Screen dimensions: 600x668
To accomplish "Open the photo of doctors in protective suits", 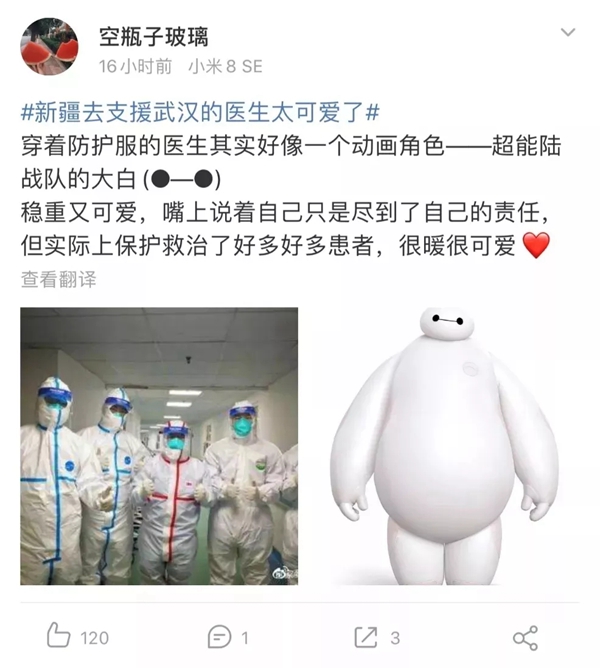I will (159, 446).
